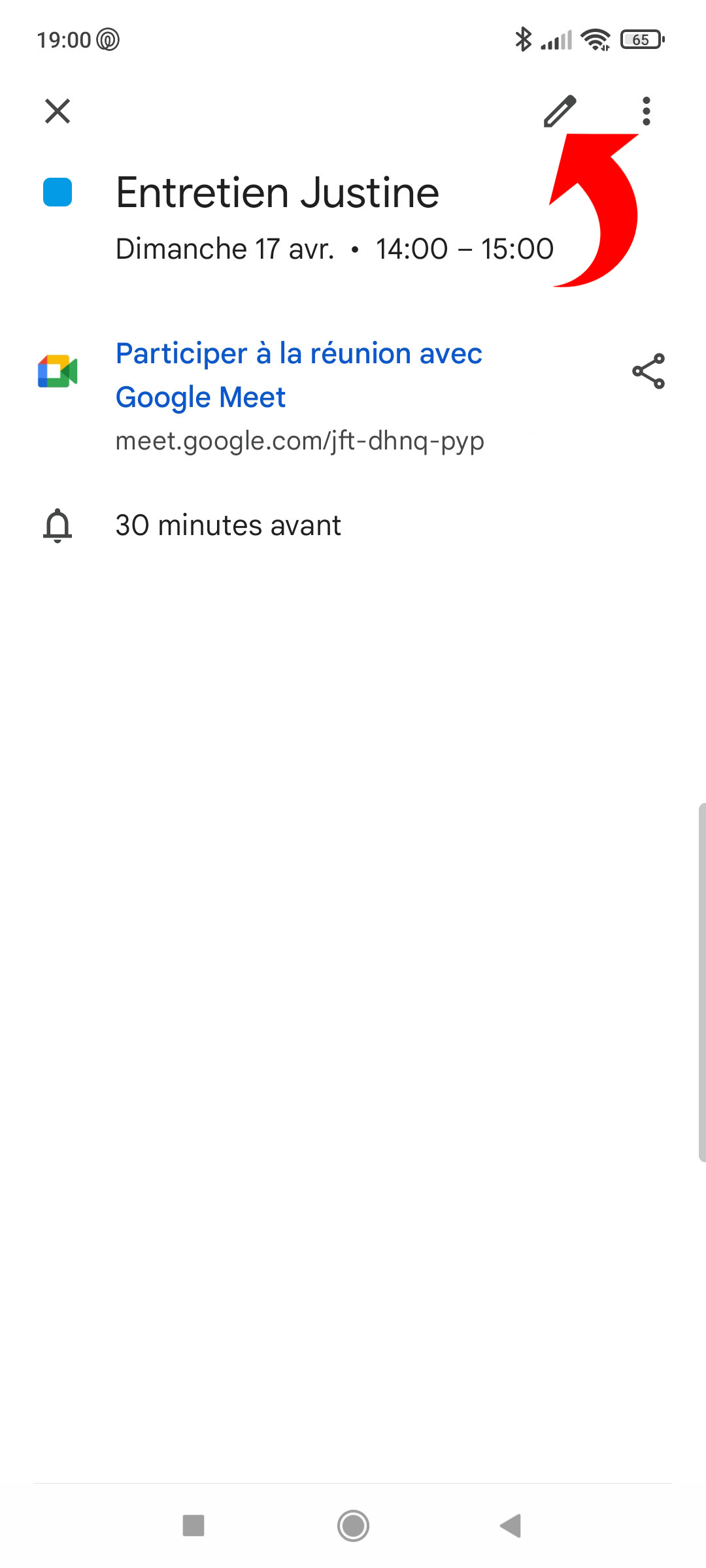Viewport: 706px width, 1568px height.
Task: Return to the home screen
Action: (353, 1526)
